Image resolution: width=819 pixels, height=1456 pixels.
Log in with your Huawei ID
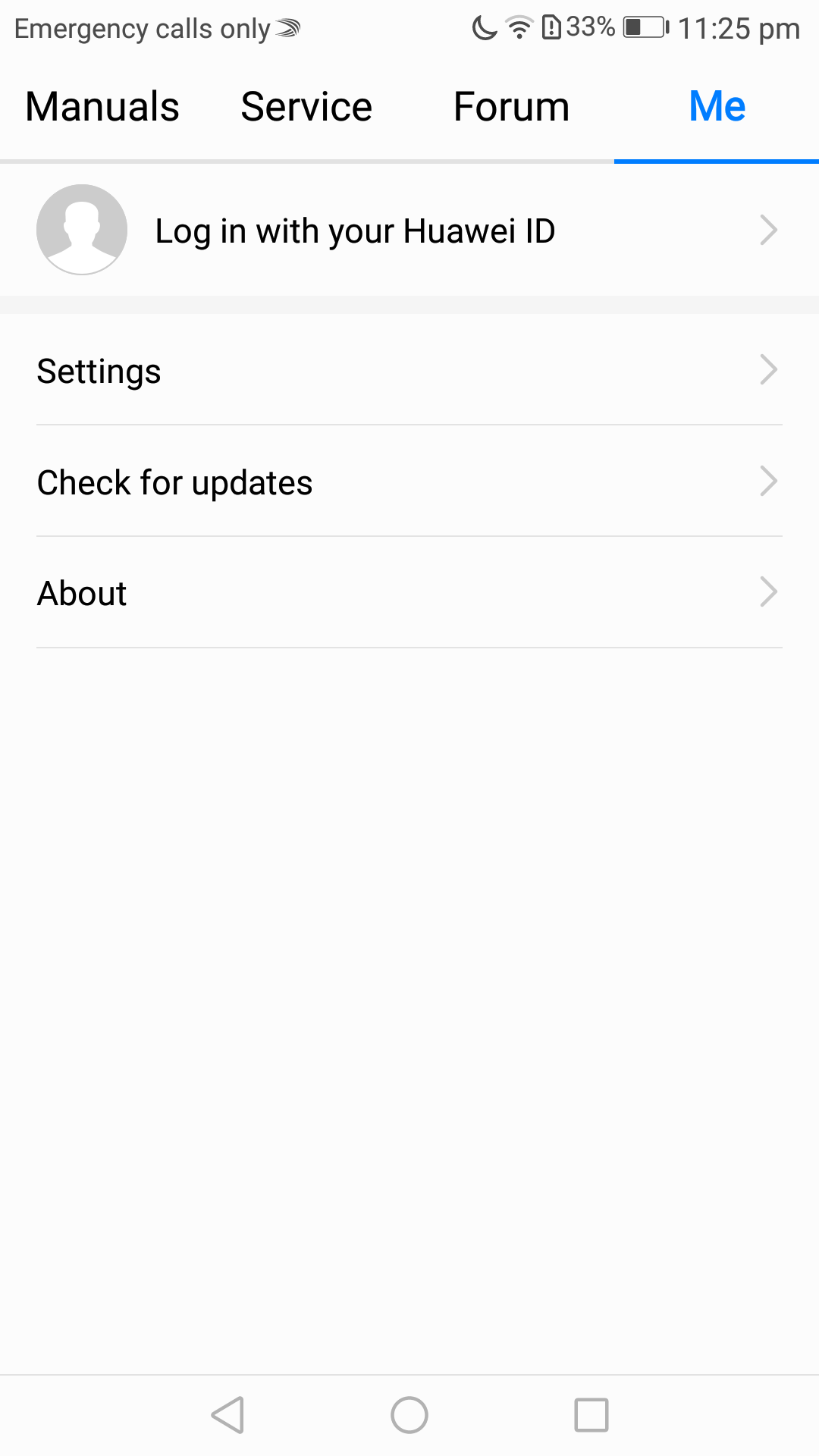tap(409, 230)
